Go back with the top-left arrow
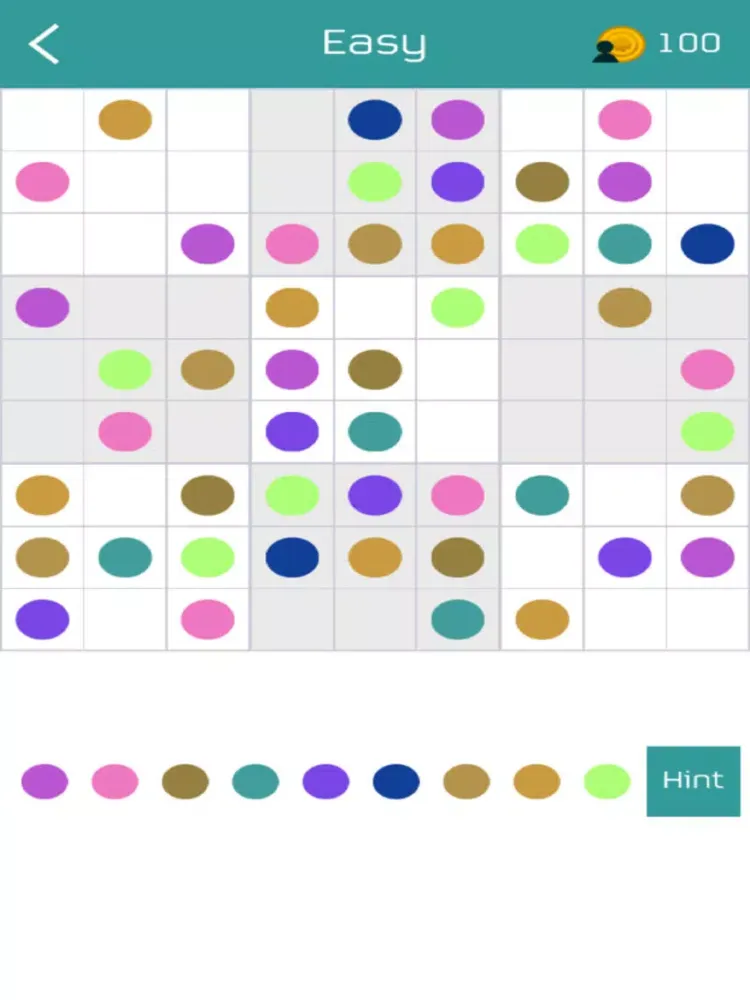The height and width of the screenshot is (1000, 750). [44, 44]
